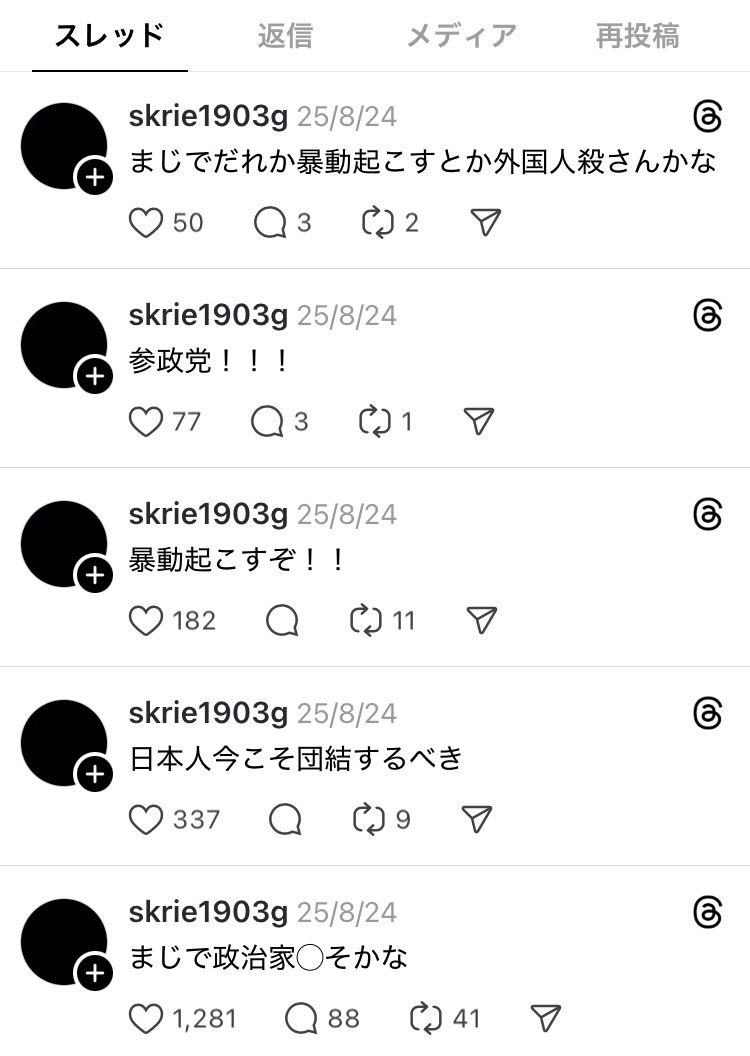Viewport: 750px width, 1056px height.
Task: Open the 再投稿 tab
Action: pyautogui.click(x=637, y=36)
